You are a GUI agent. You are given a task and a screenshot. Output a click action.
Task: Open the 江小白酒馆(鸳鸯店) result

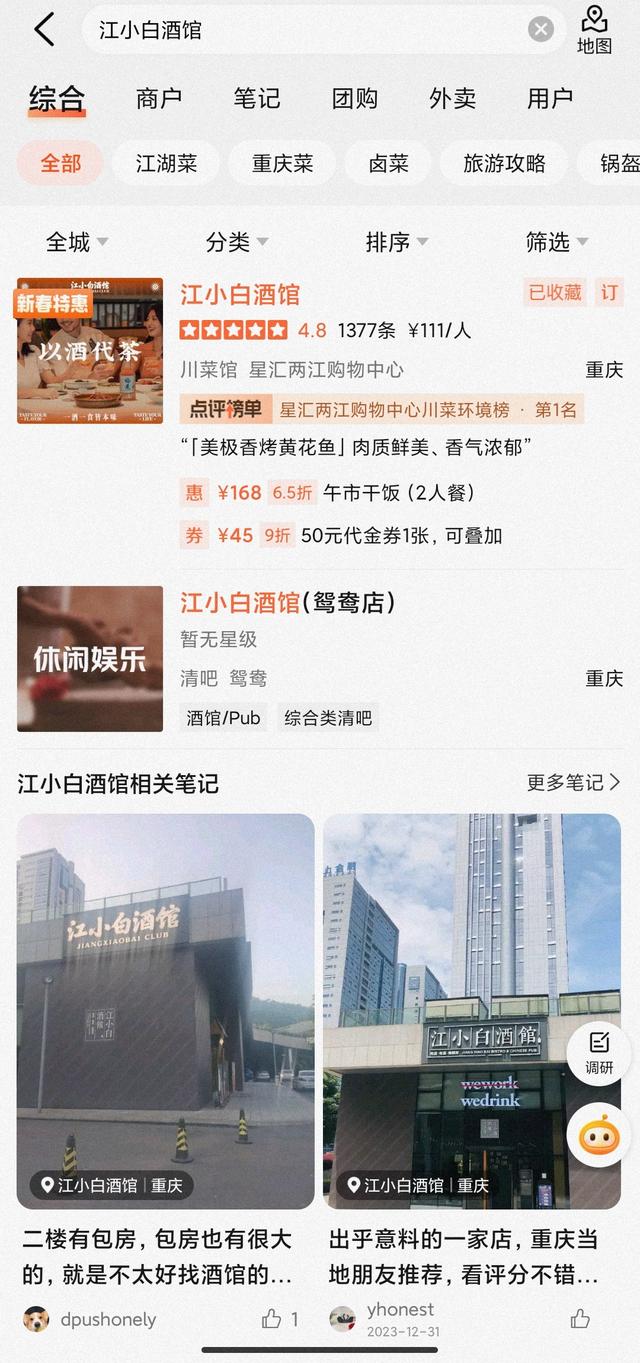(x=288, y=603)
